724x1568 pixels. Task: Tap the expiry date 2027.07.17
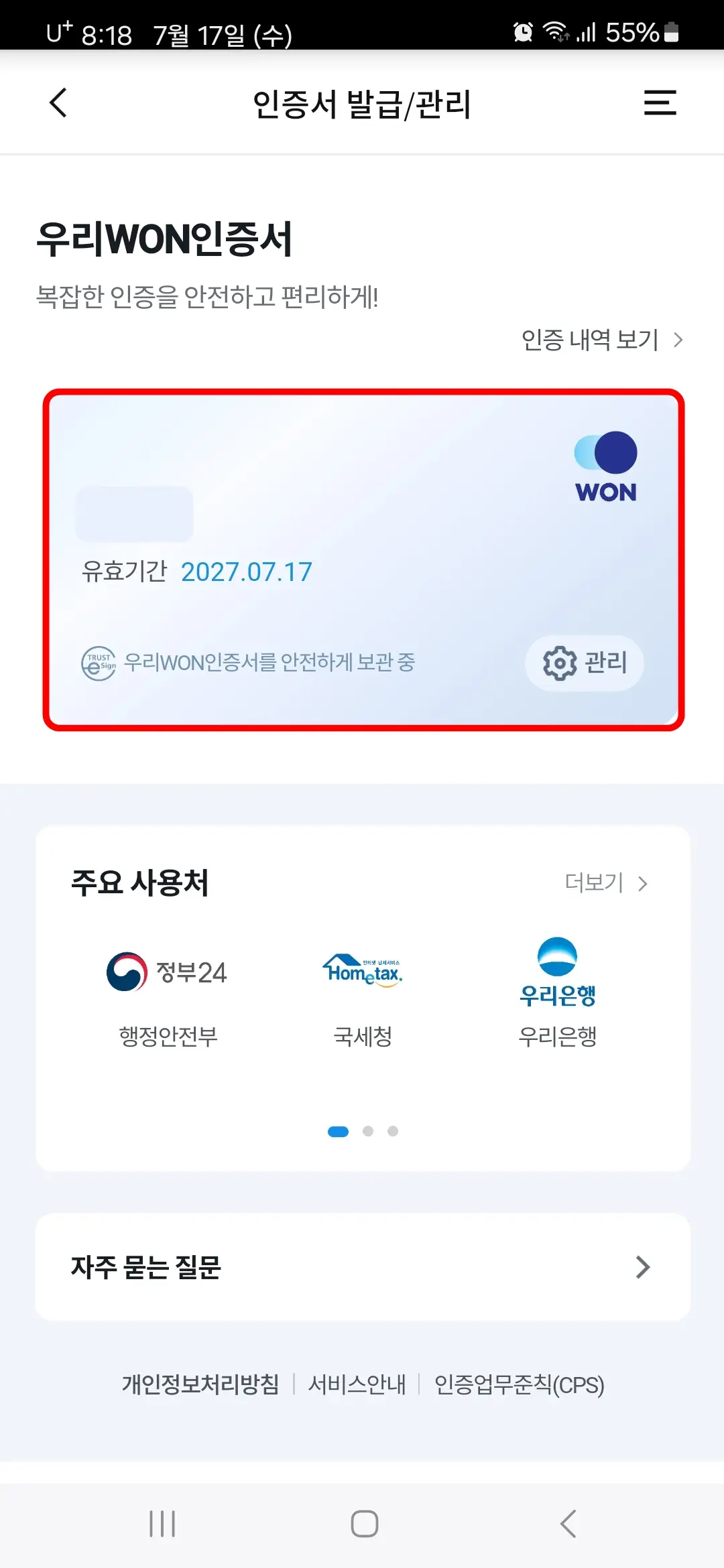click(247, 572)
